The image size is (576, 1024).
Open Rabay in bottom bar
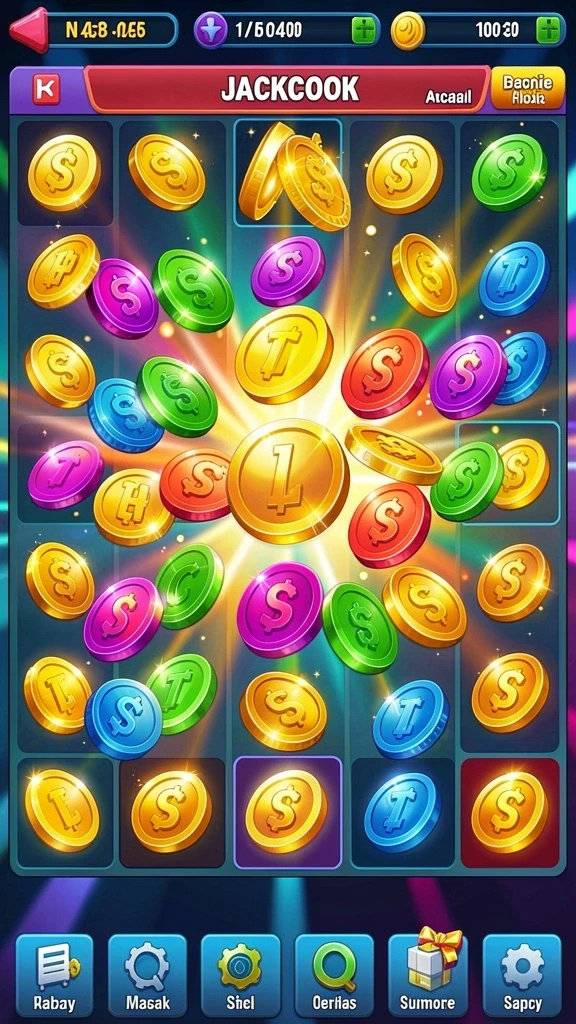[54, 975]
